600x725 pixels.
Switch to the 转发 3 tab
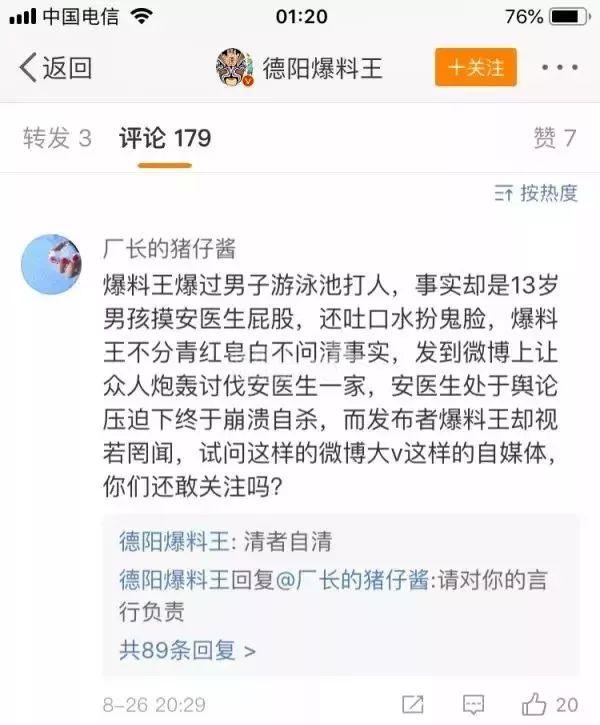(57, 137)
